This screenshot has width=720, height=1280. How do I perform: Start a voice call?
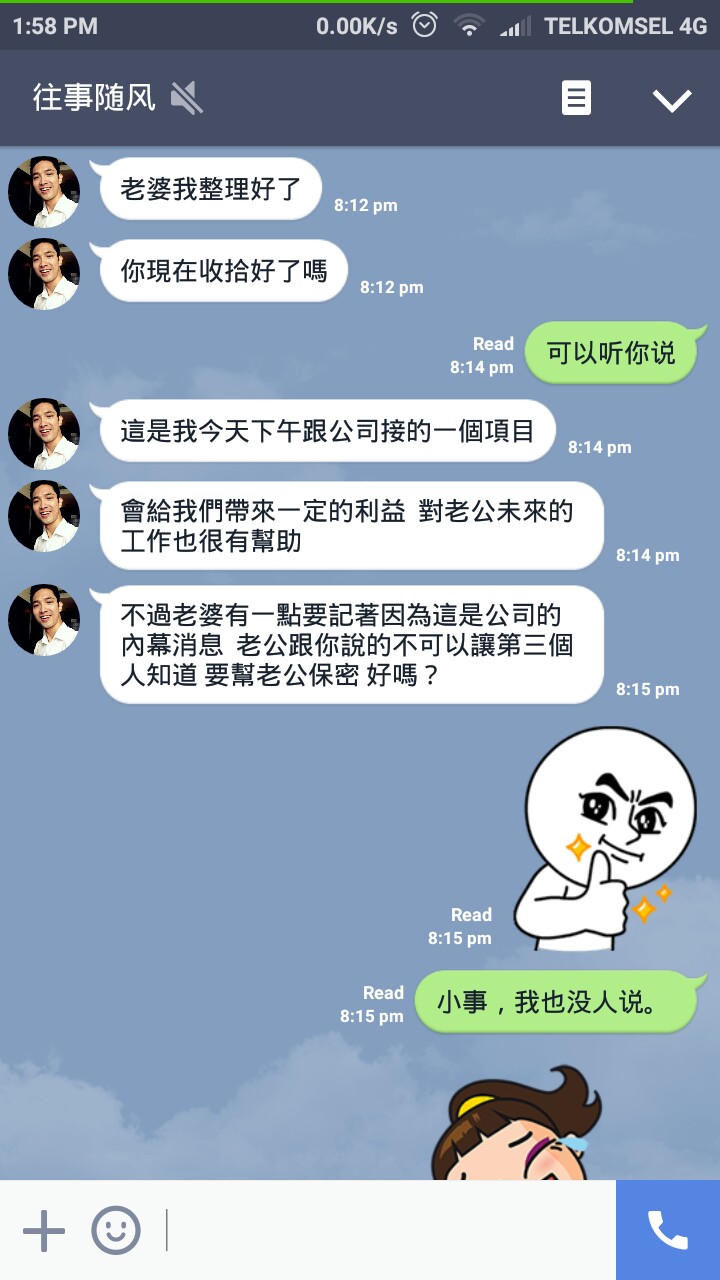pos(668,1230)
